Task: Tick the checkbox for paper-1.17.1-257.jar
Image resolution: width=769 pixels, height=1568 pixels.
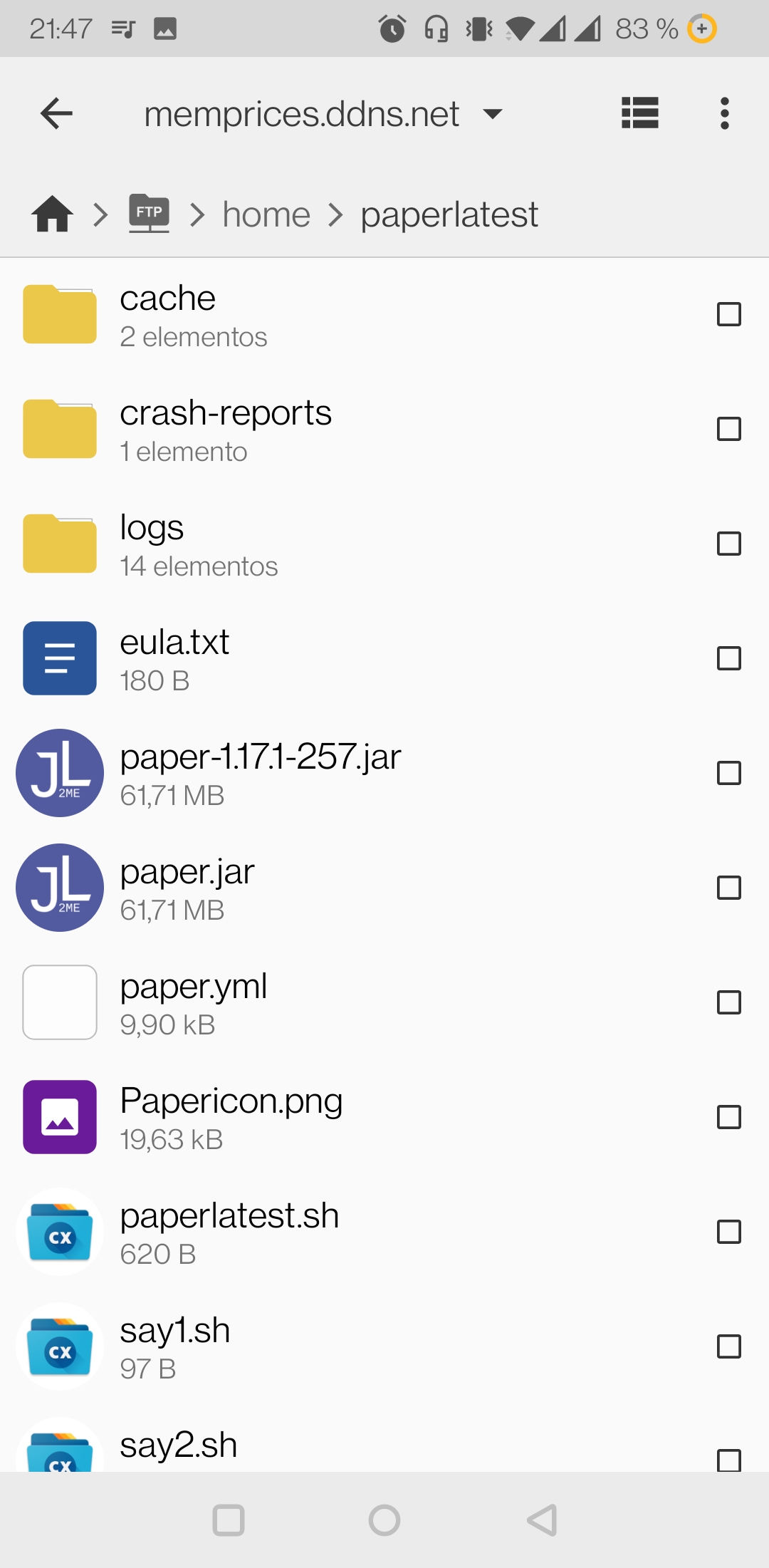Action: pyautogui.click(x=728, y=773)
